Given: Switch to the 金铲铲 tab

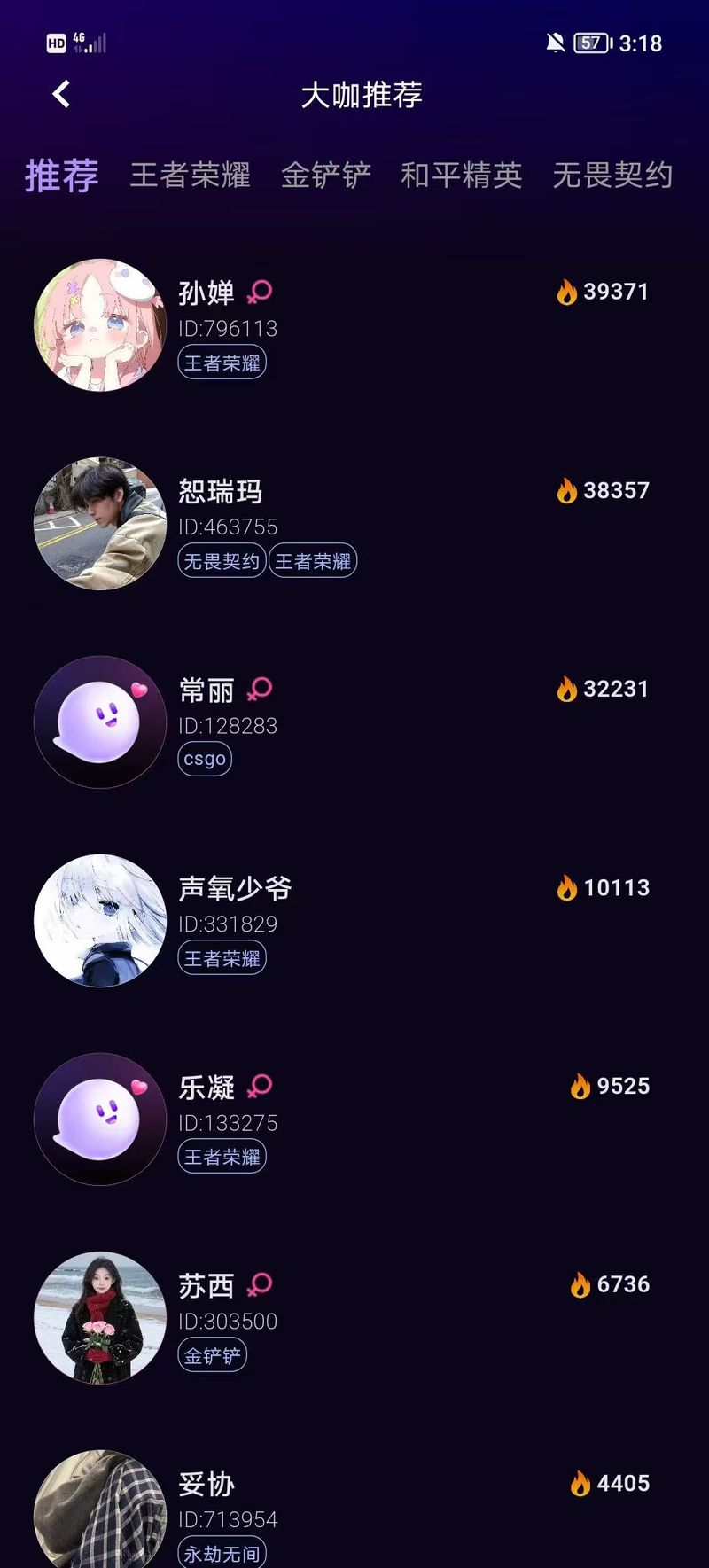Looking at the screenshot, I should coord(325,175).
